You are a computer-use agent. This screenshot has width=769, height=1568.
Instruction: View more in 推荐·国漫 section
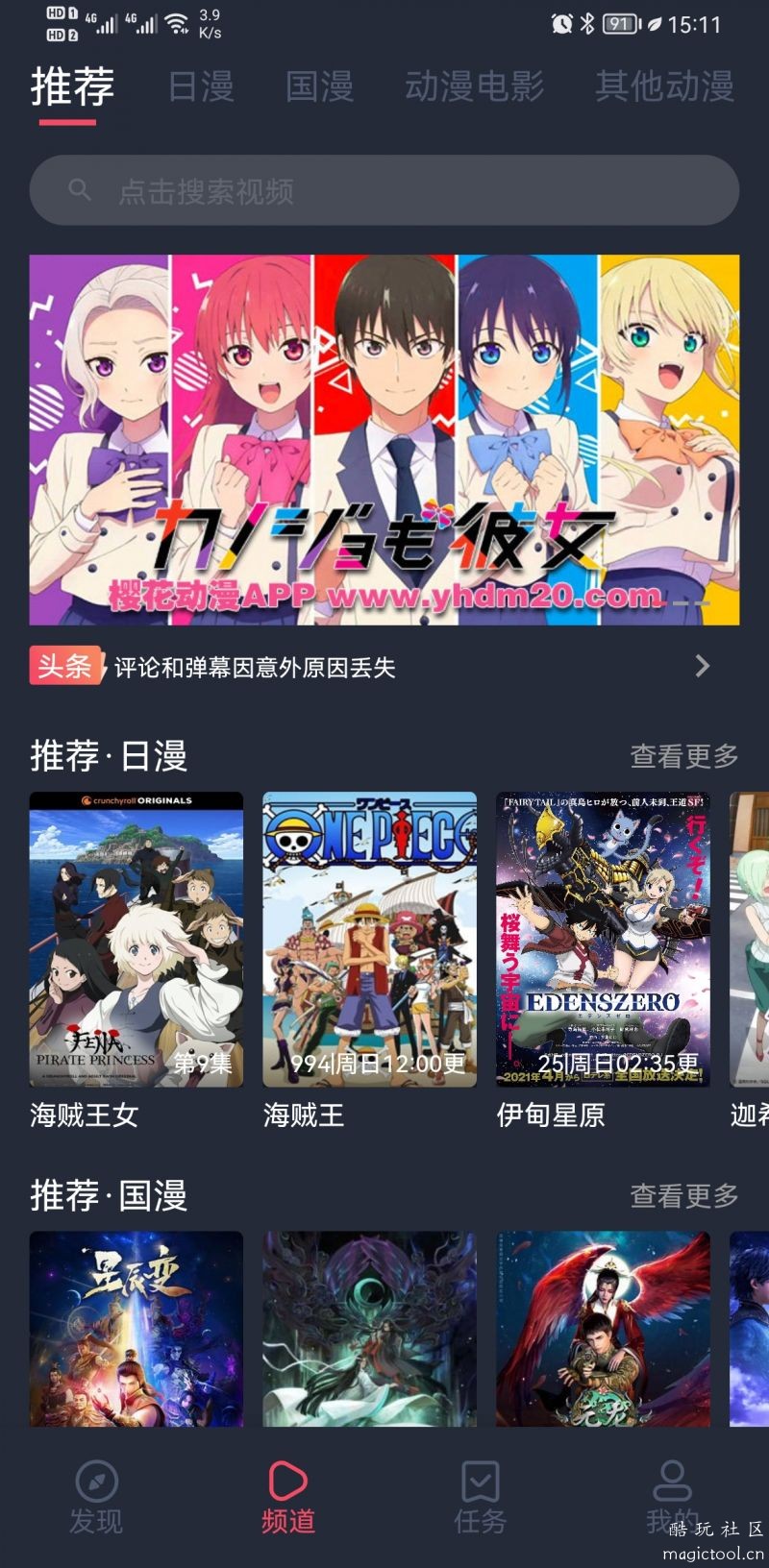(683, 1196)
